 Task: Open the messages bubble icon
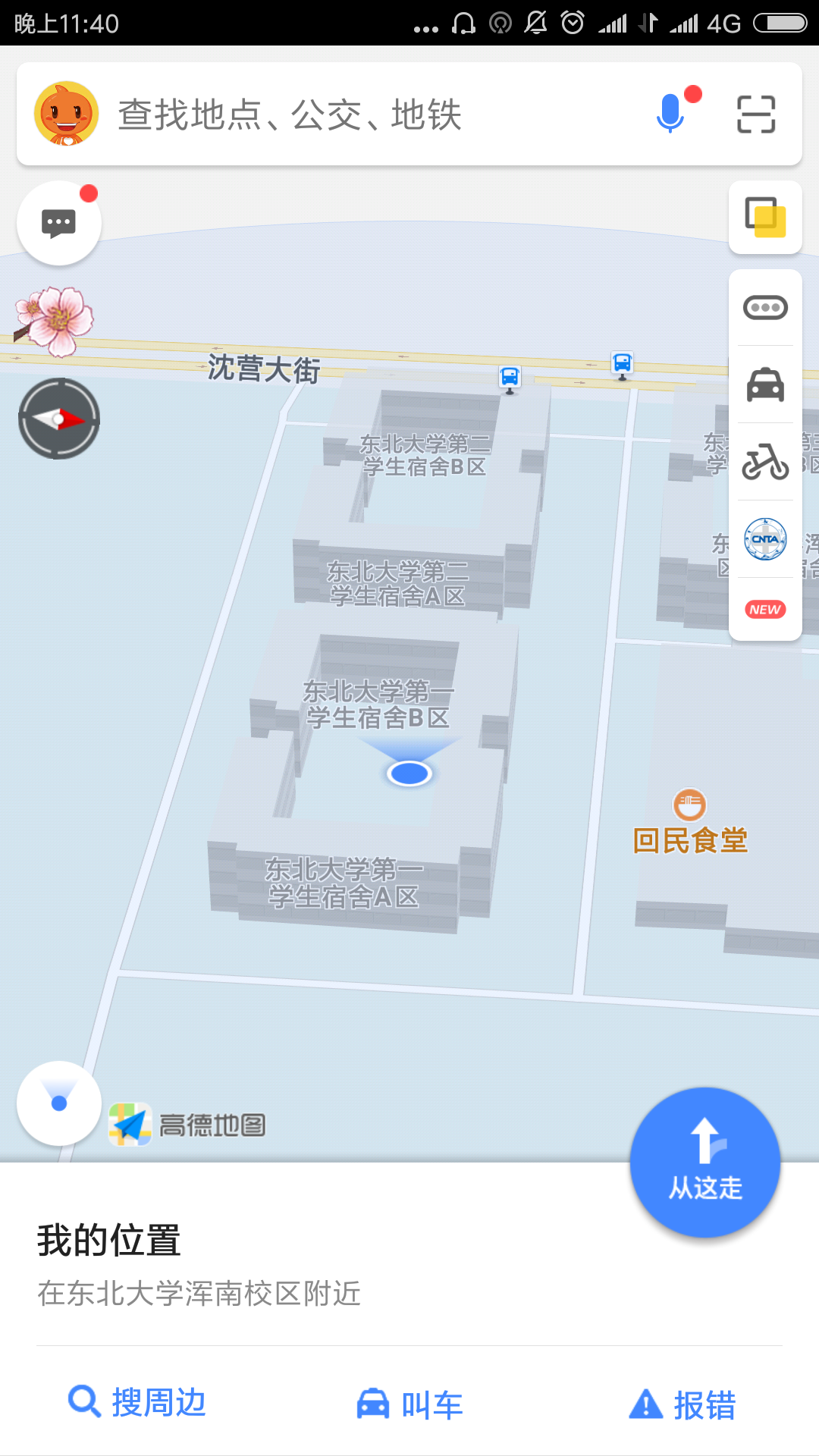tap(59, 224)
